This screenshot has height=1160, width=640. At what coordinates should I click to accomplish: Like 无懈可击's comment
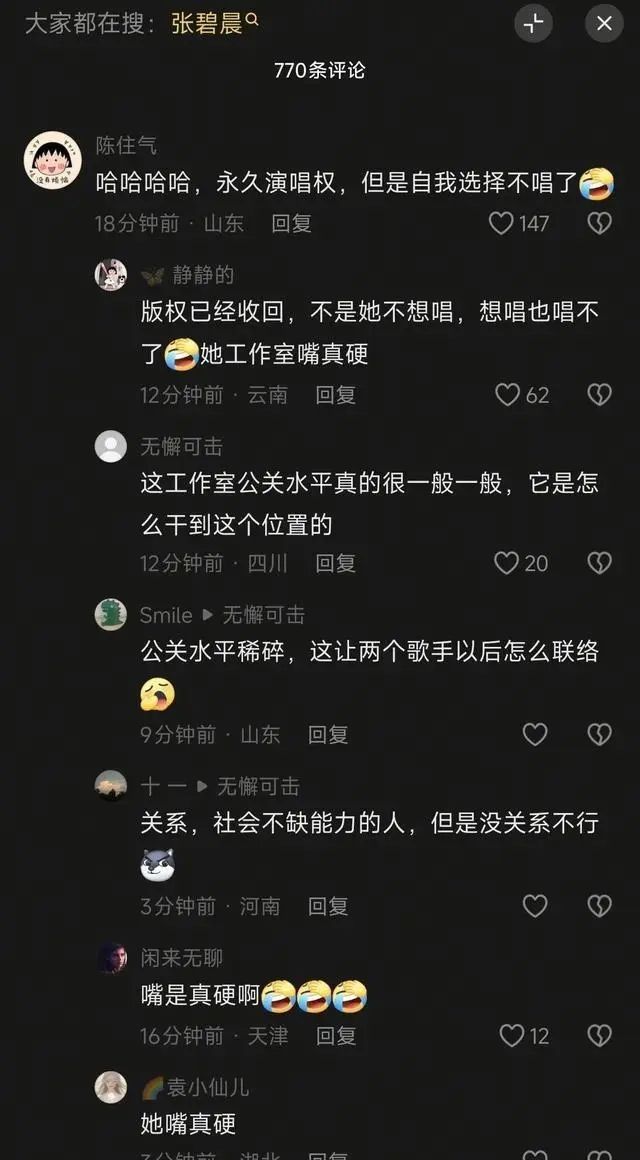coord(507,563)
